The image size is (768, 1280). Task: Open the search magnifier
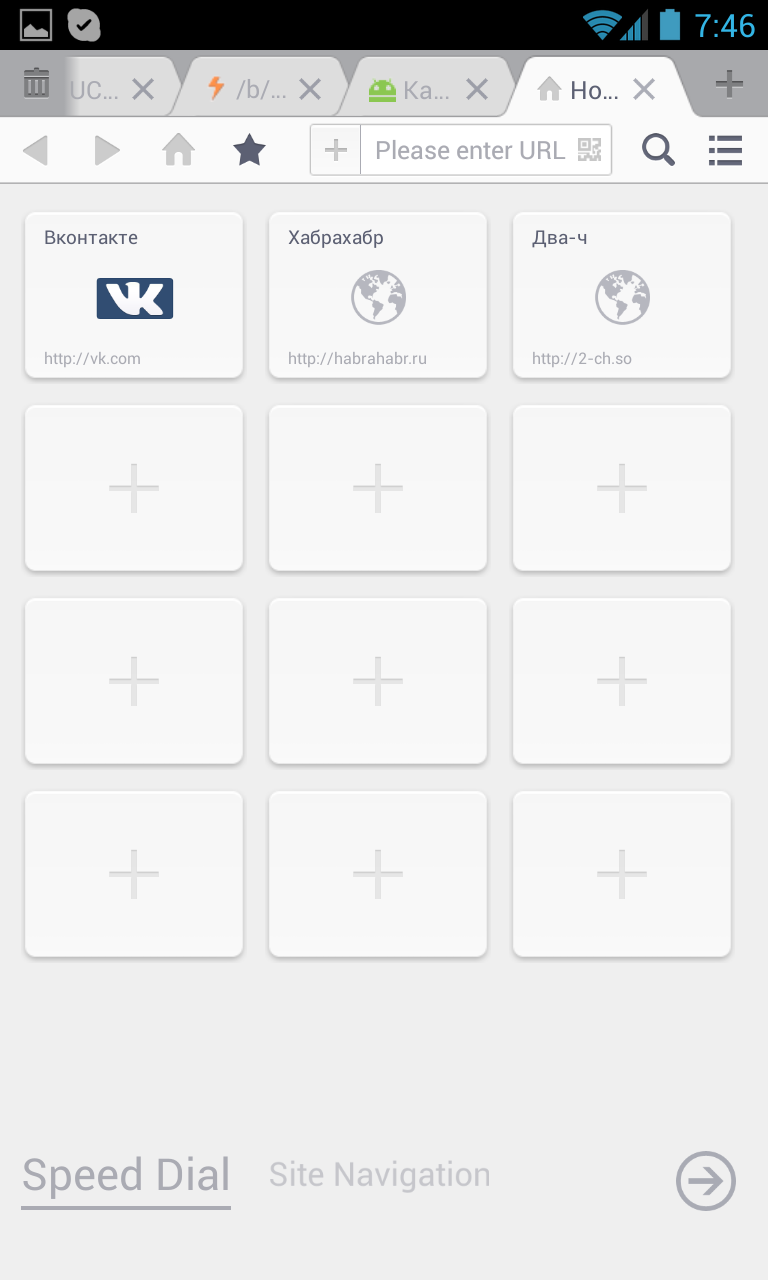(x=658, y=151)
